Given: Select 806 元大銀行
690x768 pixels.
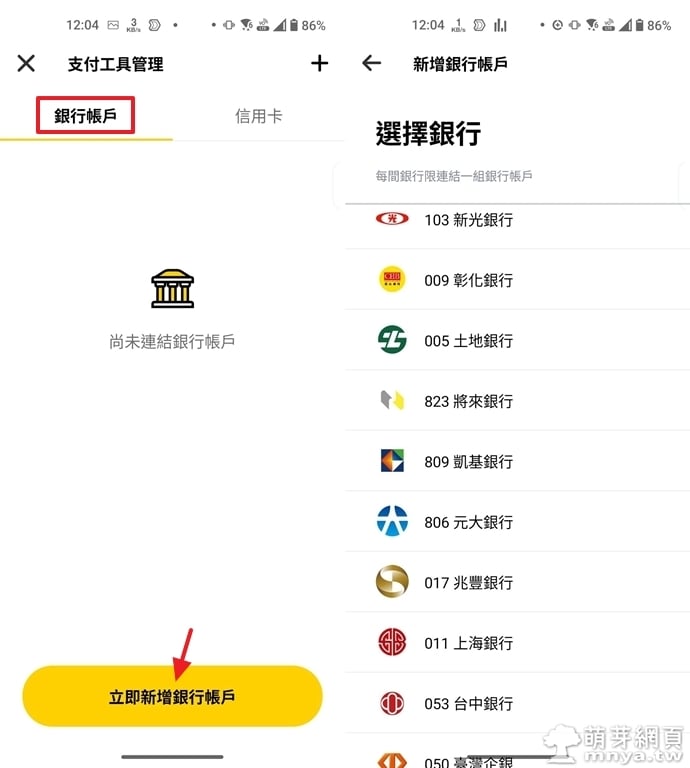Looking at the screenshot, I should (468, 522).
